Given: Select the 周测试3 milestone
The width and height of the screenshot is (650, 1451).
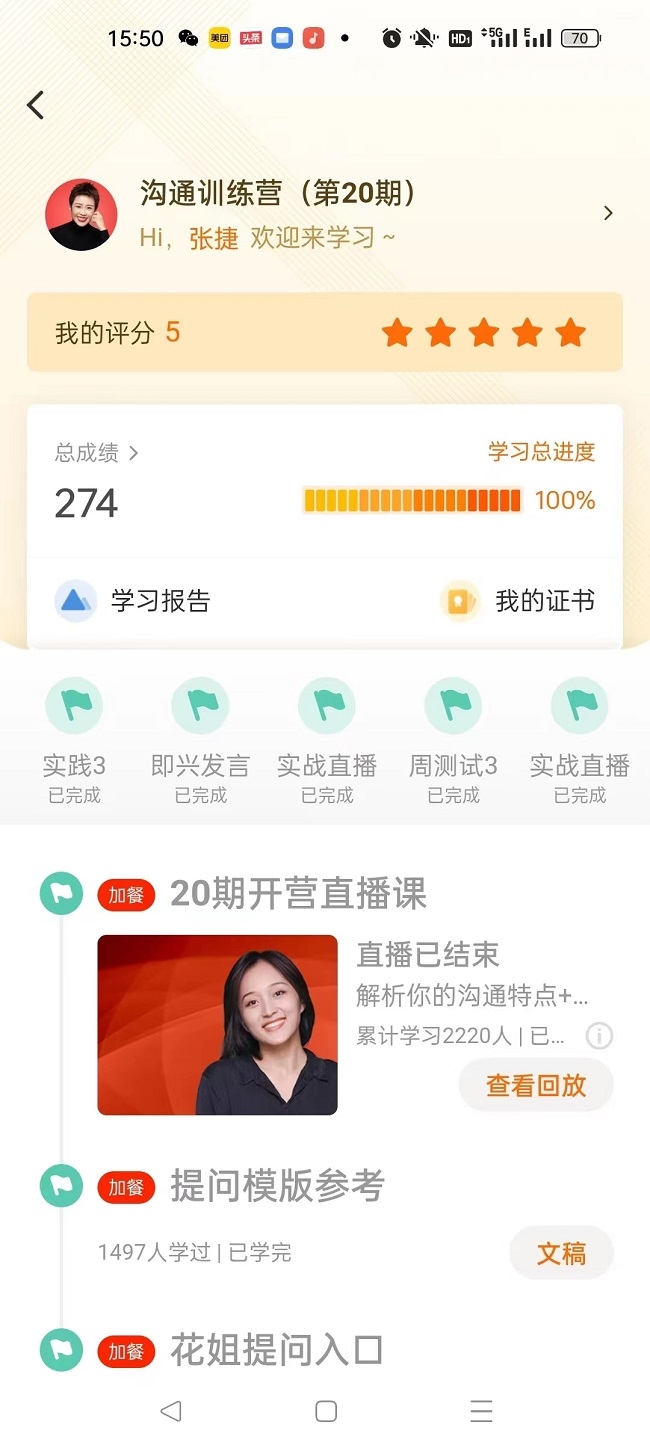Looking at the screenshot, I should (x=453, y=740).
